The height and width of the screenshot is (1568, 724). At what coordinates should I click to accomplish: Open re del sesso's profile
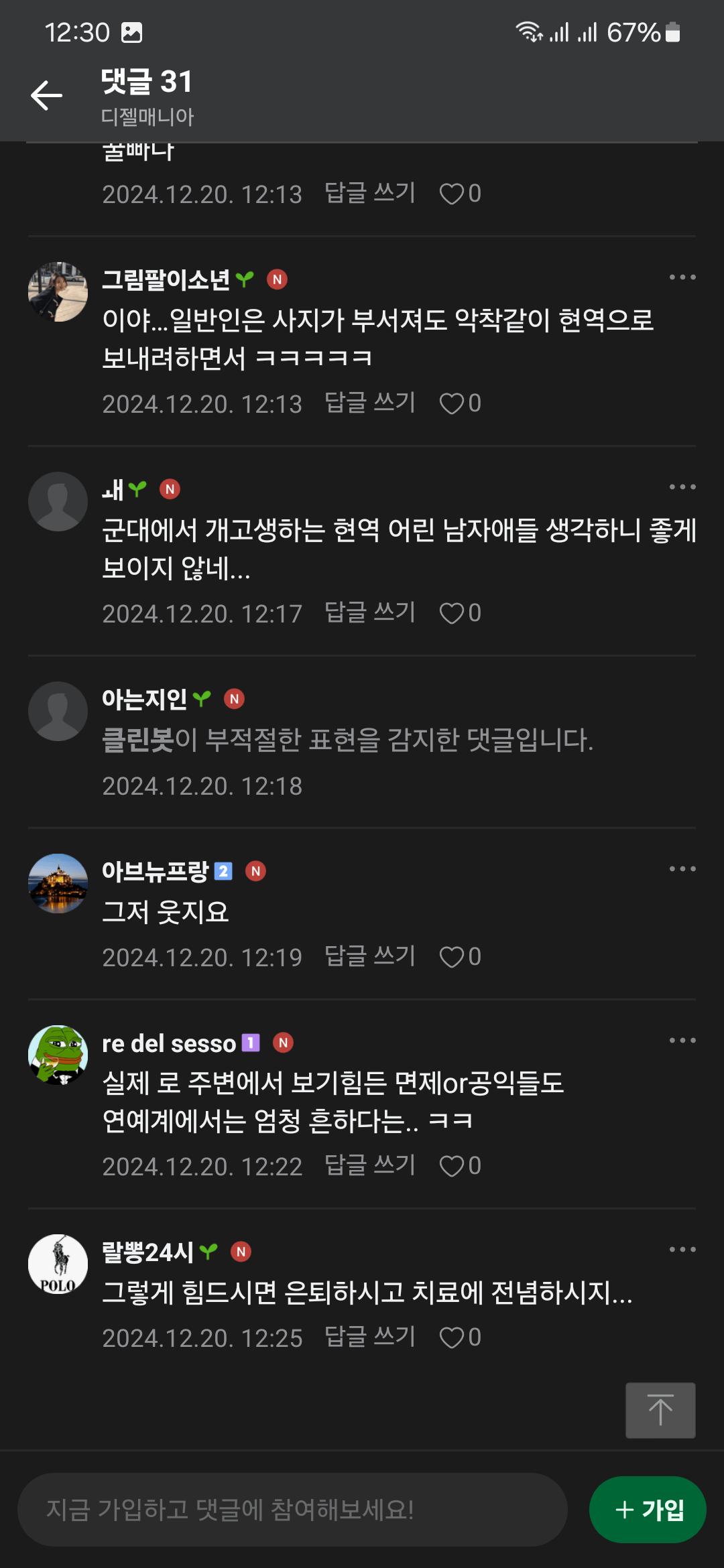[x=58, y=1055]
